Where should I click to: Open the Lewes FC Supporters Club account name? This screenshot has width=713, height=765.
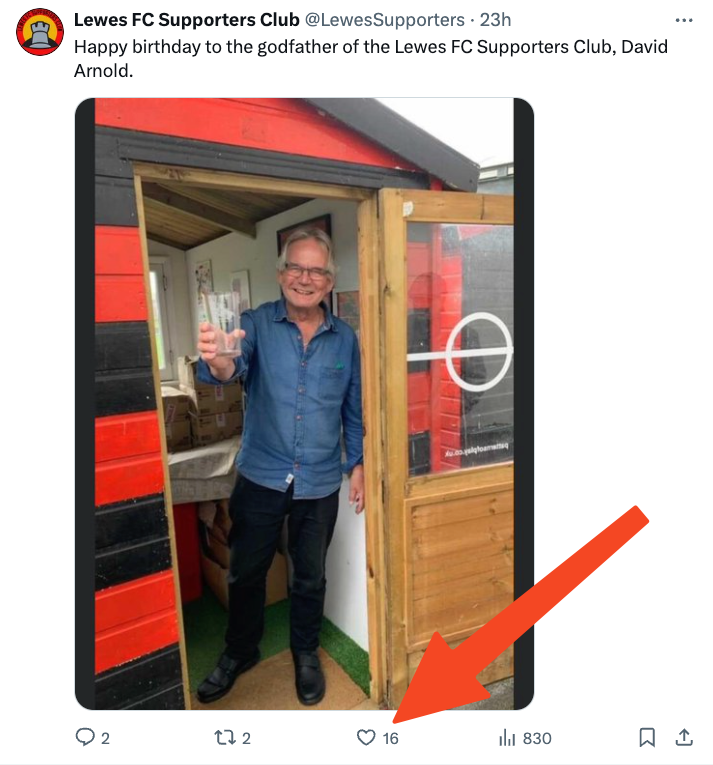point(187,20)
